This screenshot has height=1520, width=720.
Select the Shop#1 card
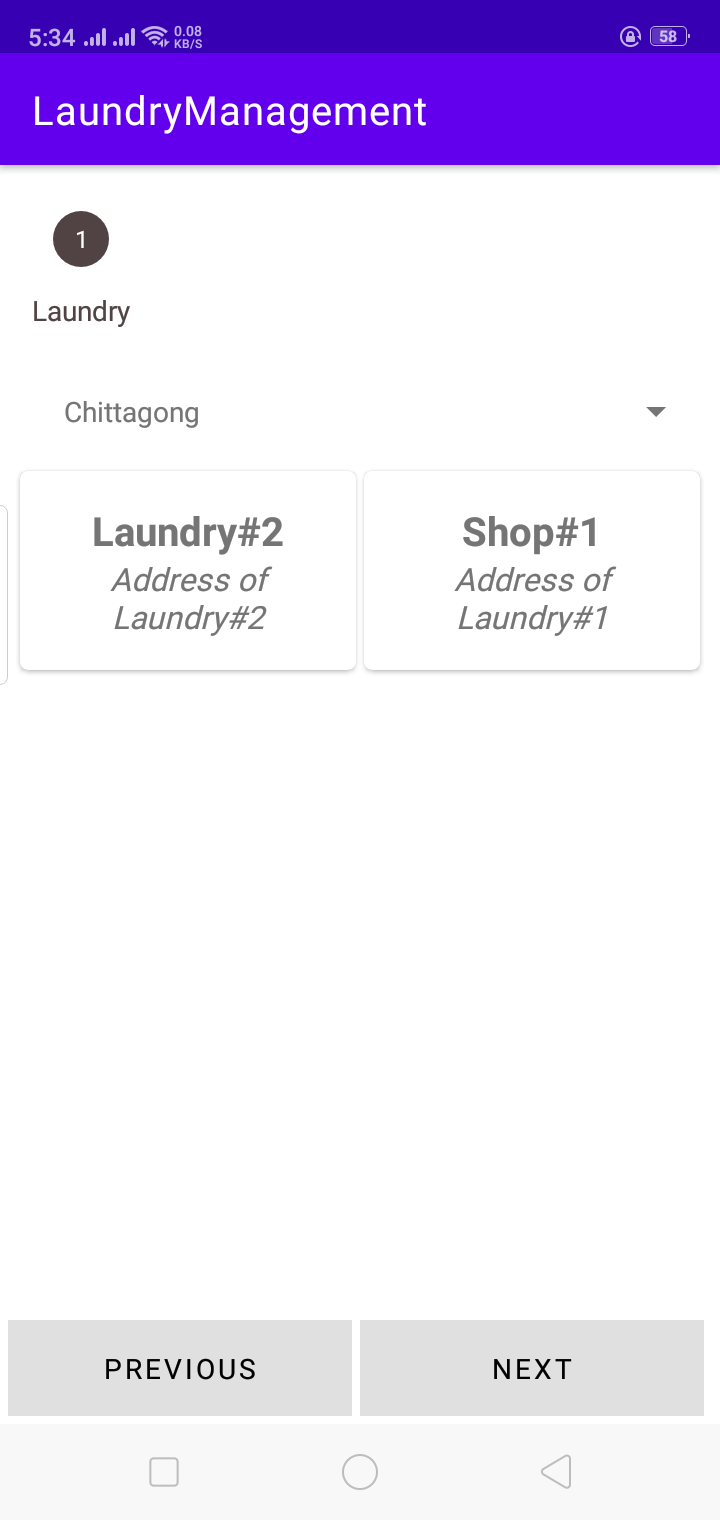[x=531, y=570]
